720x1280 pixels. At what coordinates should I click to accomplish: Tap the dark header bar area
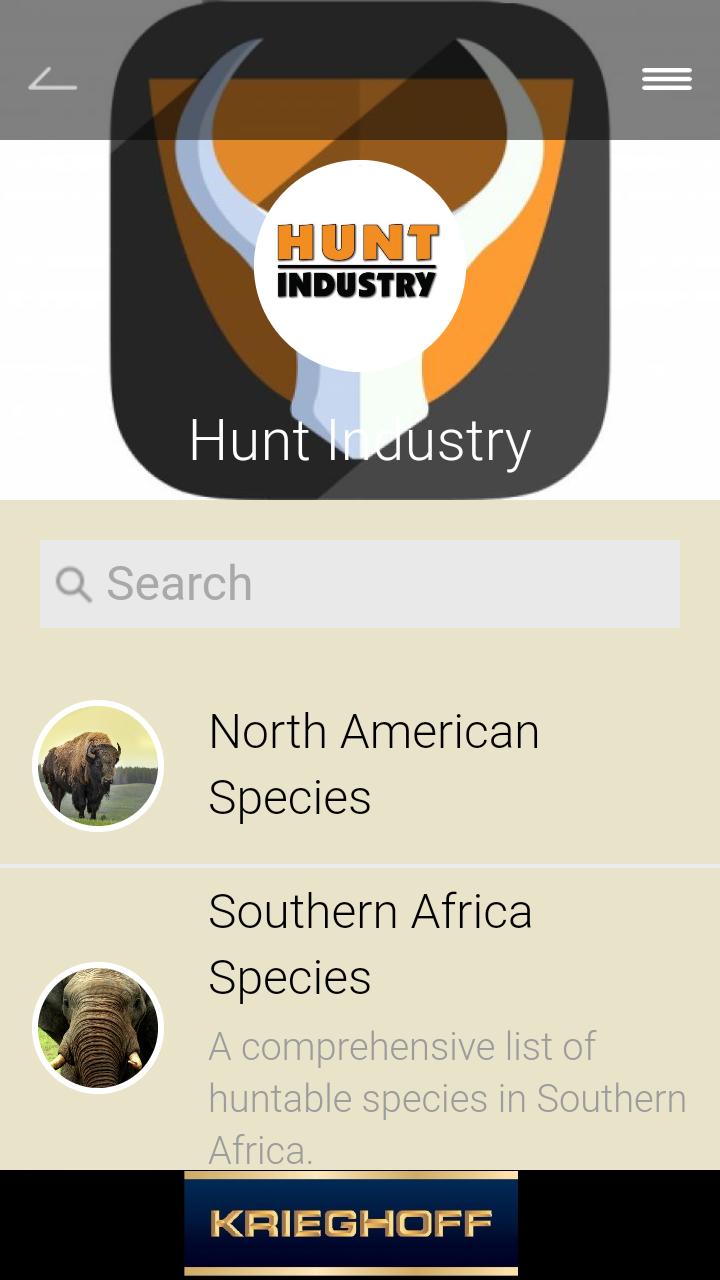(x=360, y=70)
